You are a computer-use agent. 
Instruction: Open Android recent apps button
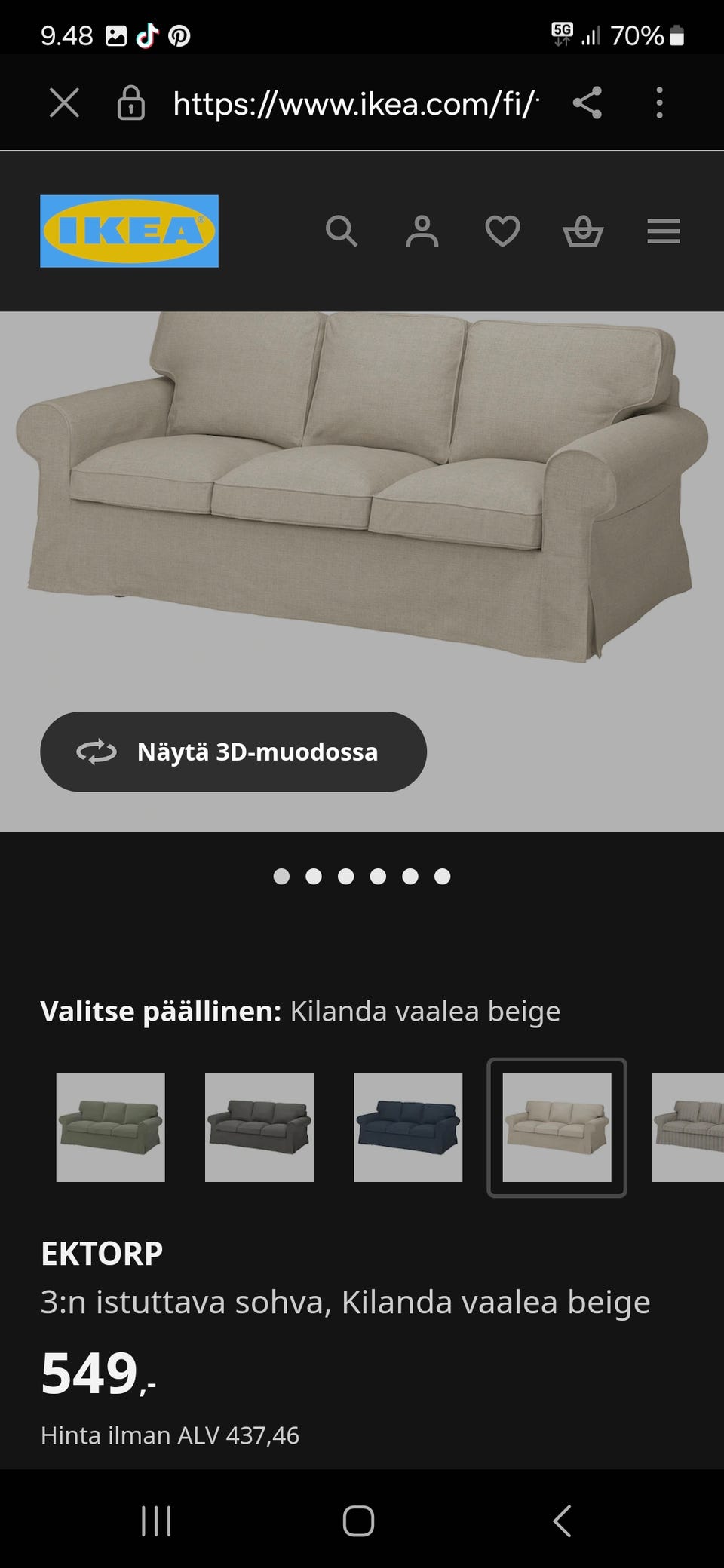tap(156, 1521)
